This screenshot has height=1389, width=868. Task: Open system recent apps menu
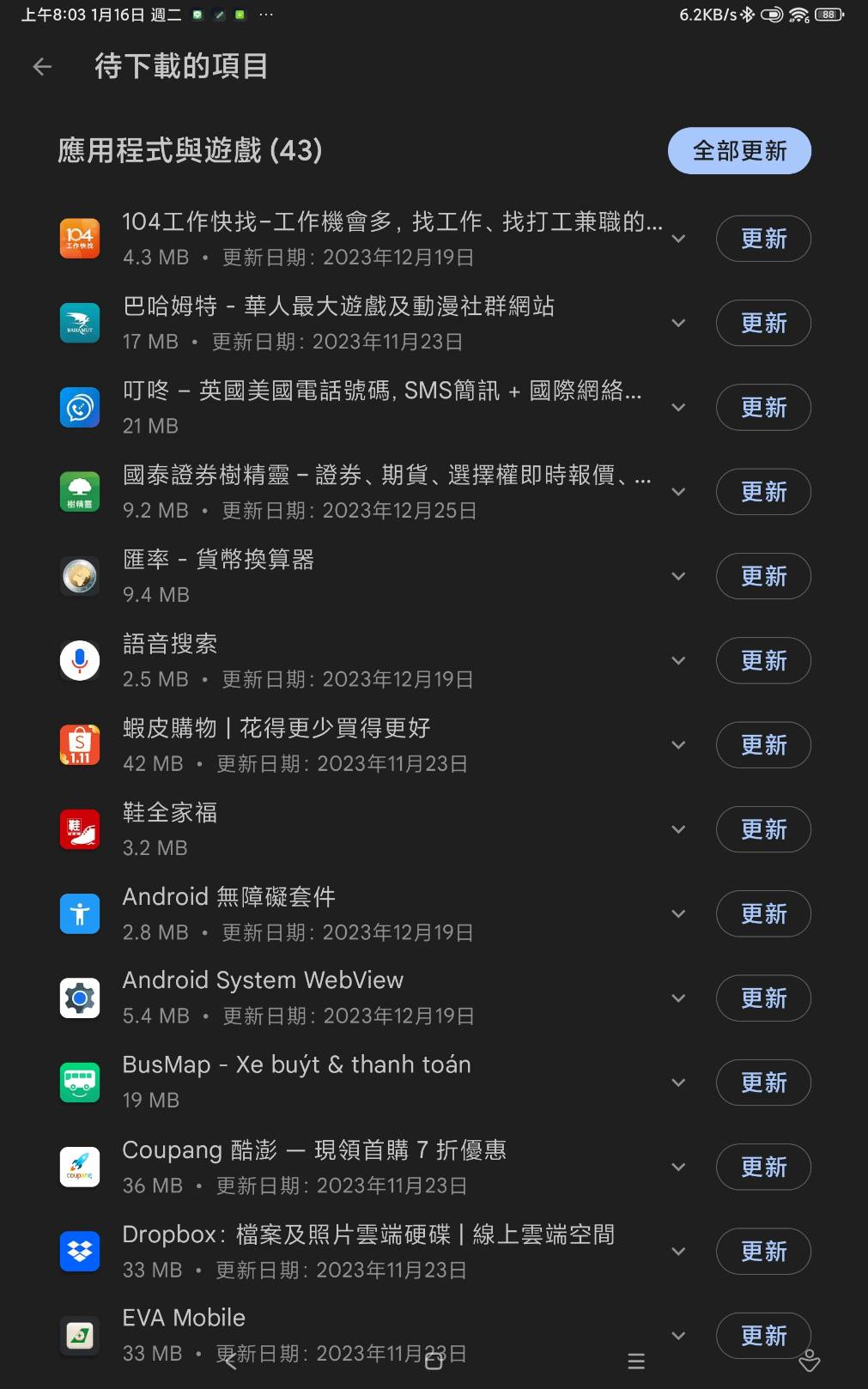[636, 1361]
